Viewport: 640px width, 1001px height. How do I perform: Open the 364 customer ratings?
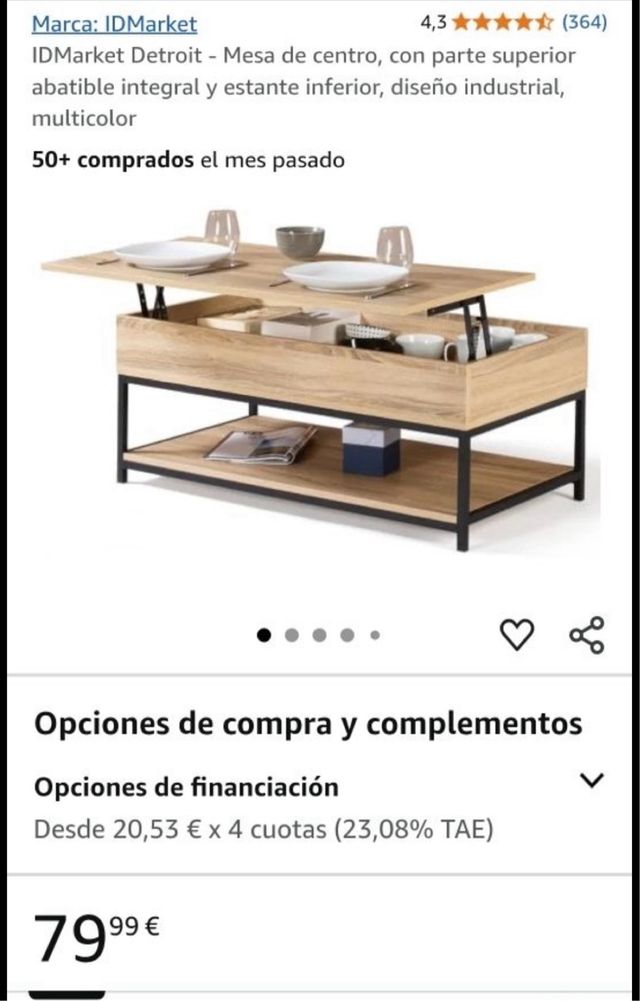pyautogui.click(x=584, y=23)
